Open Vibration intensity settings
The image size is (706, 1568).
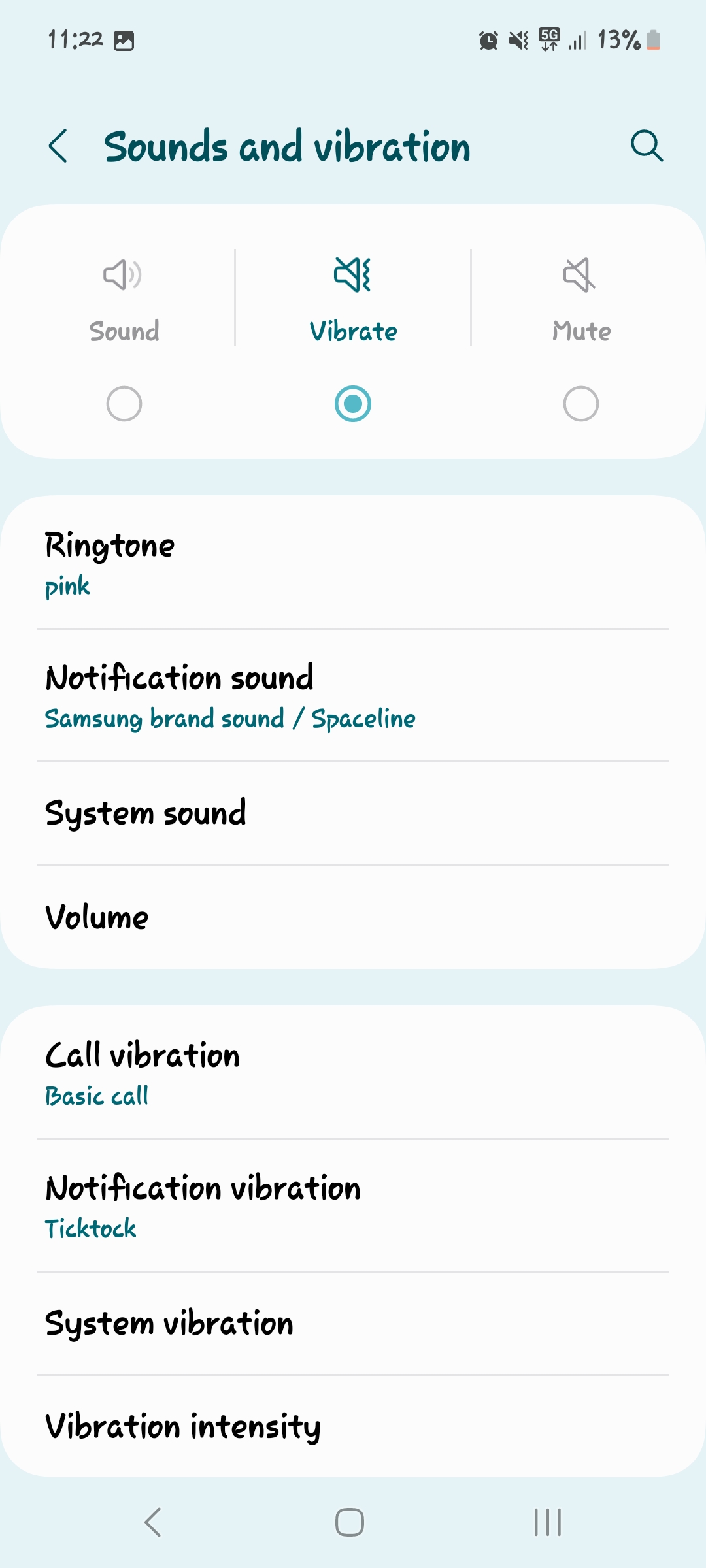353,1426
